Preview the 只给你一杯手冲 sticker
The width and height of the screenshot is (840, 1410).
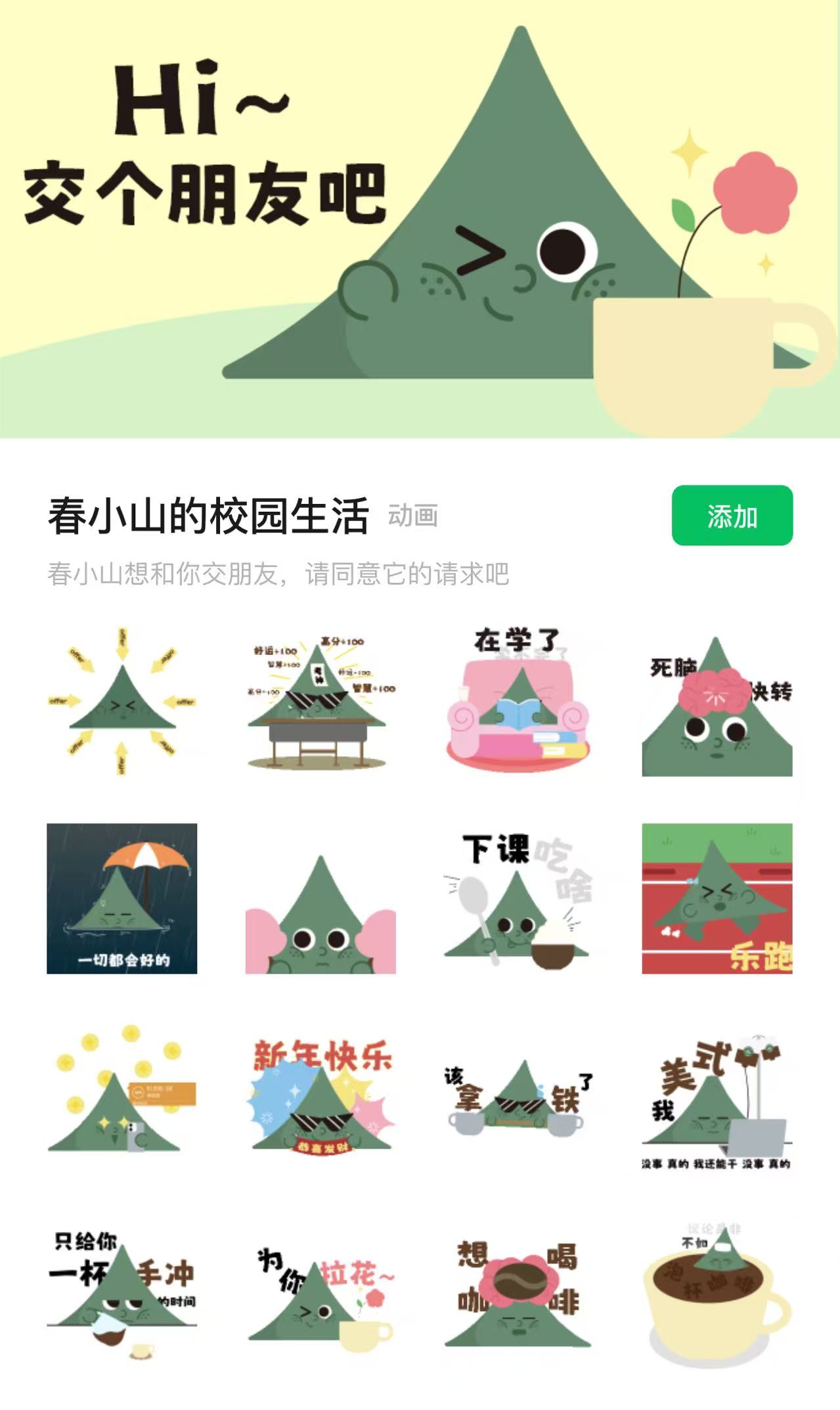click(x=122, y=1292)
